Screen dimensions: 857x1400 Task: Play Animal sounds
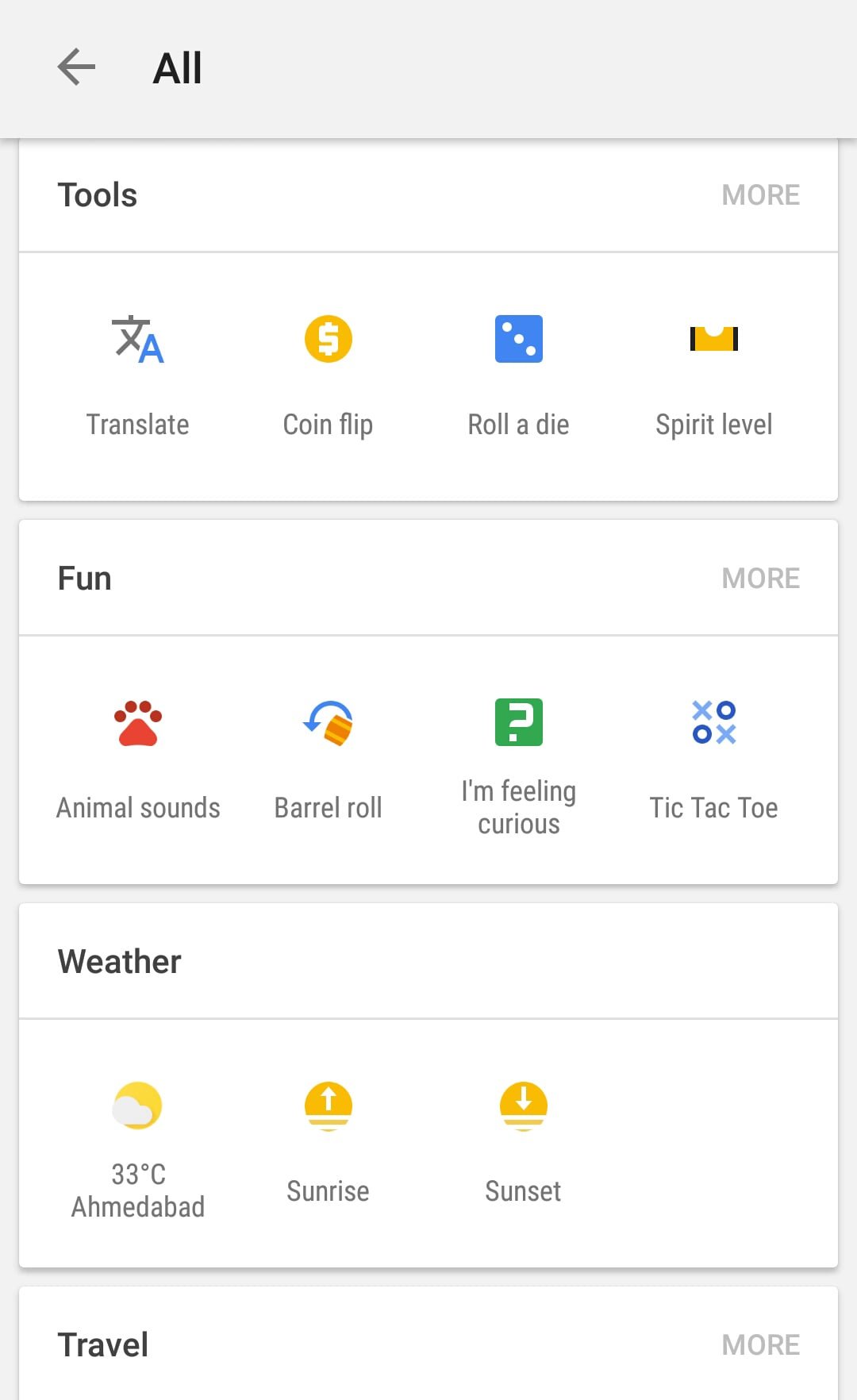coord(138,758)
